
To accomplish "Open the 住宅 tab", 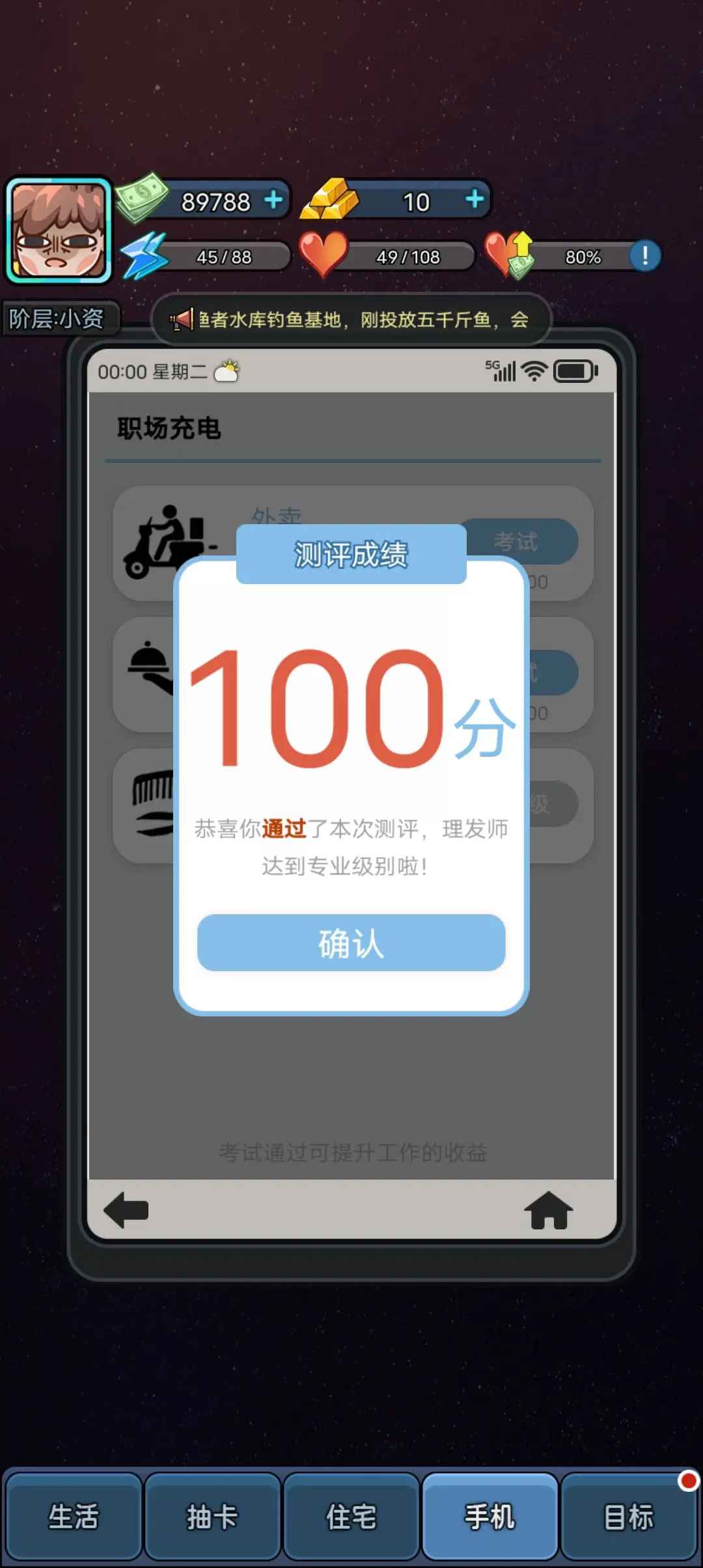I will (351, 1516).
